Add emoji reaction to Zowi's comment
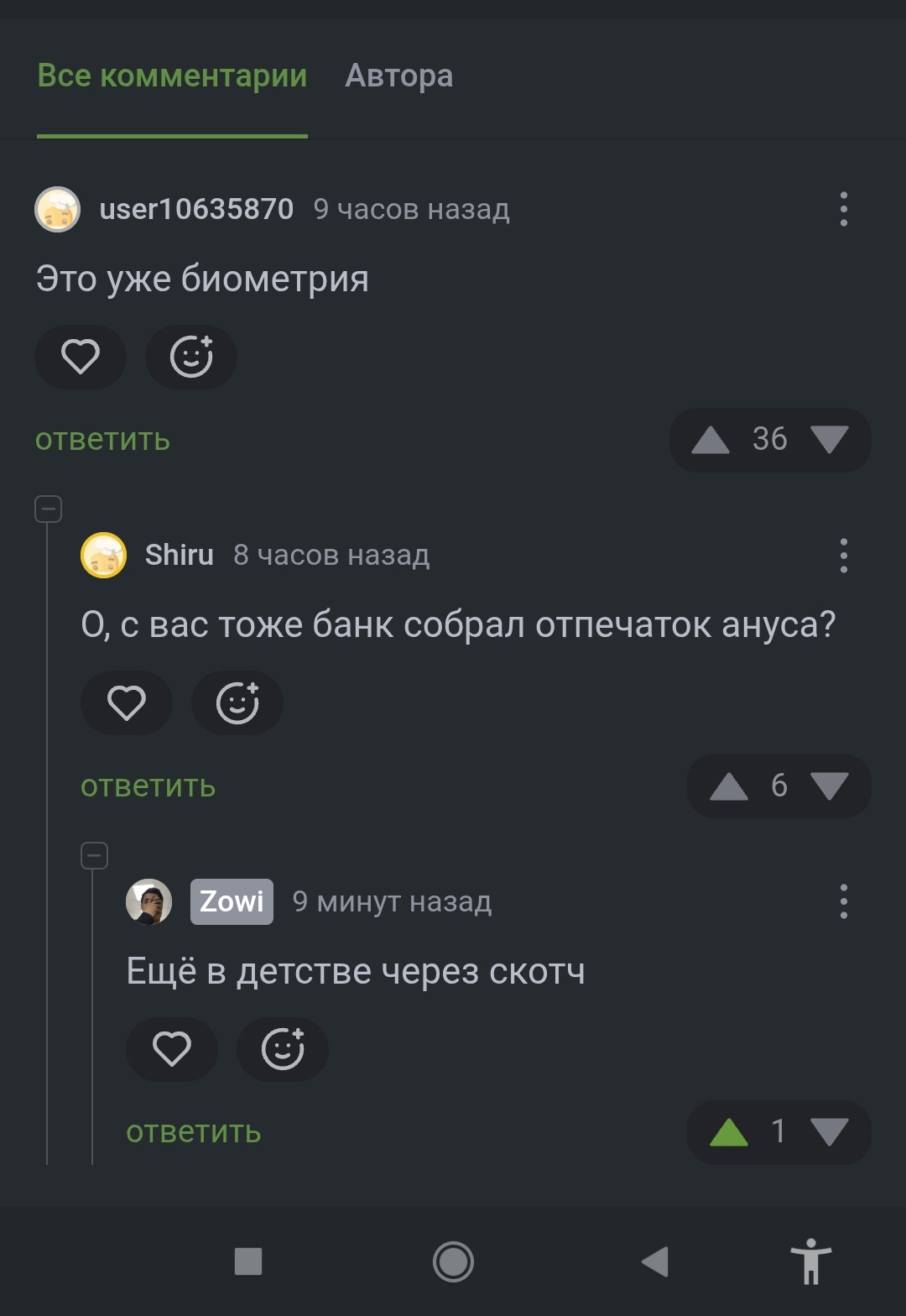Viewport: 906px width, 1316px height. 283,1049
